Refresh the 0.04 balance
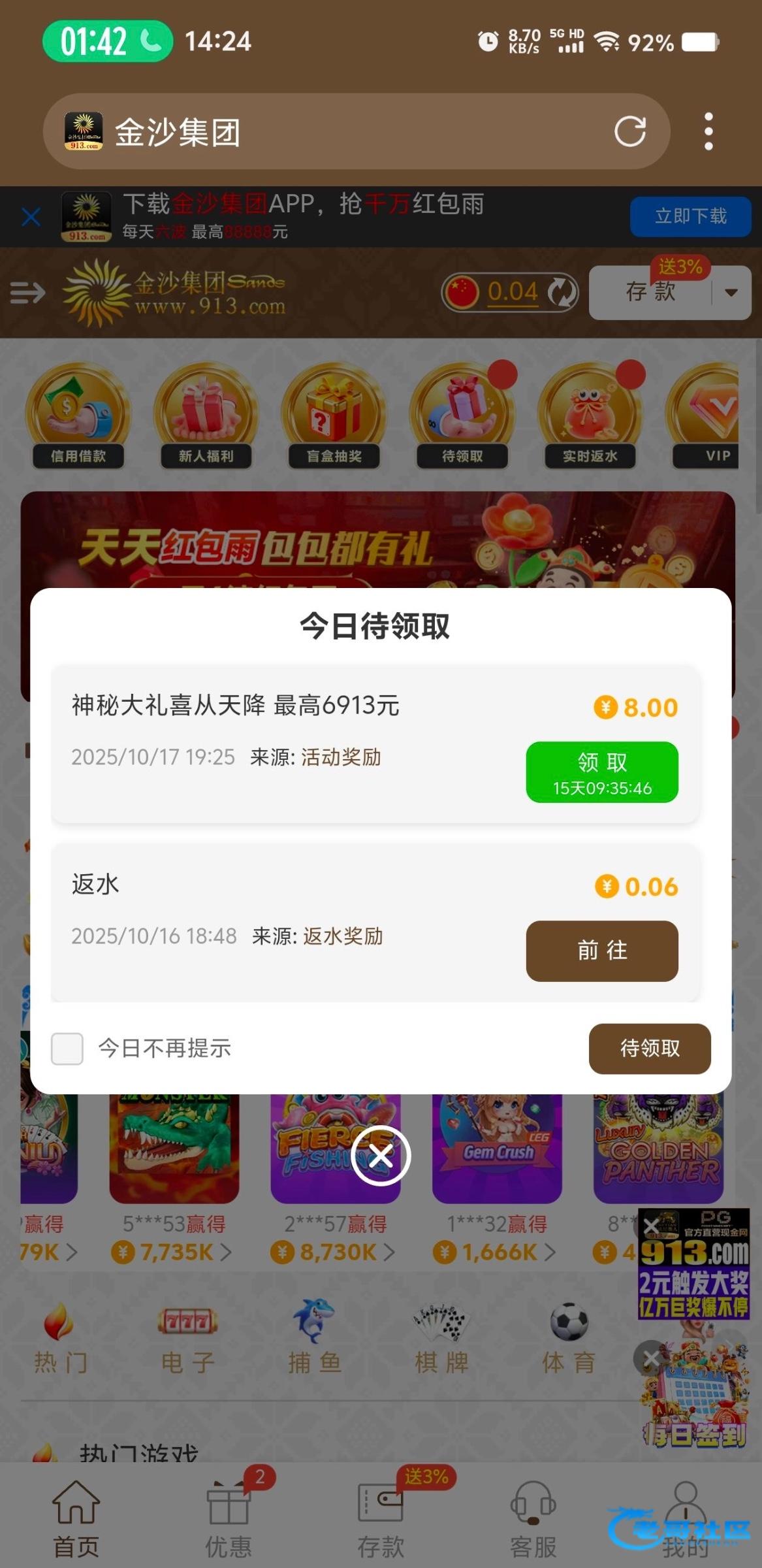This screenshot has width=762, height=1568. tap(562, 292)
